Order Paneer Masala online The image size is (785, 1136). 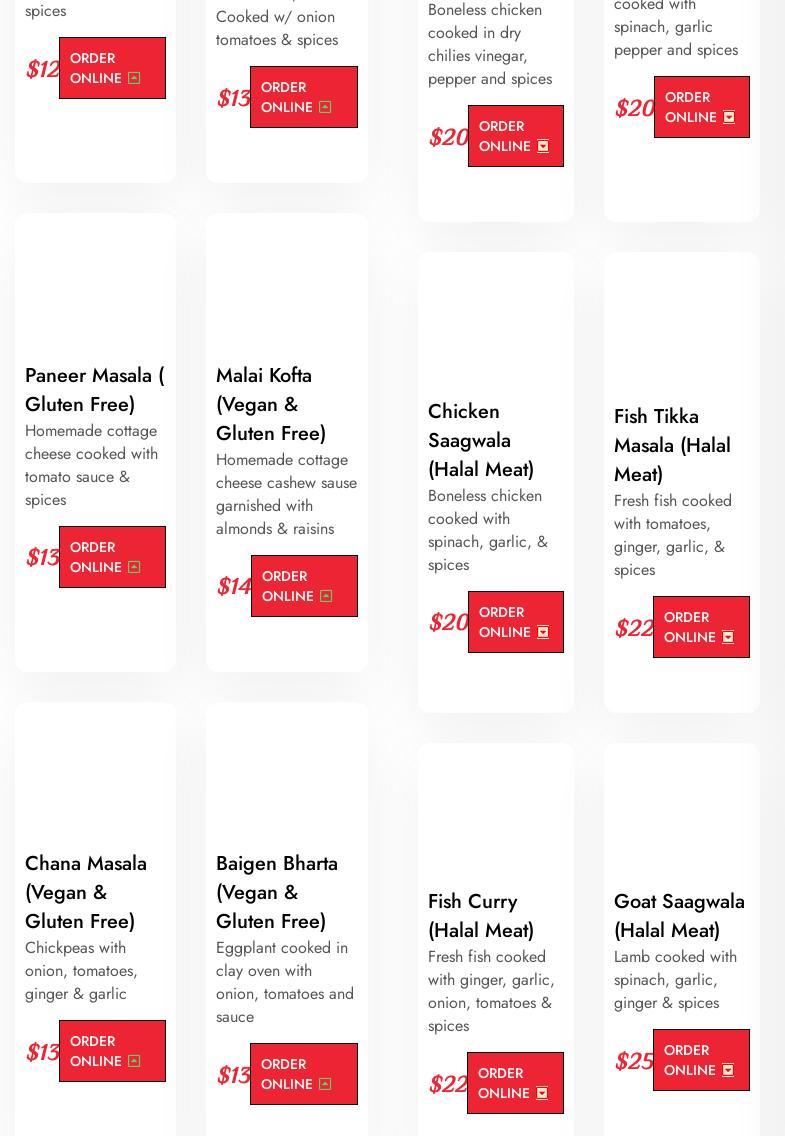tap(112, 557)
